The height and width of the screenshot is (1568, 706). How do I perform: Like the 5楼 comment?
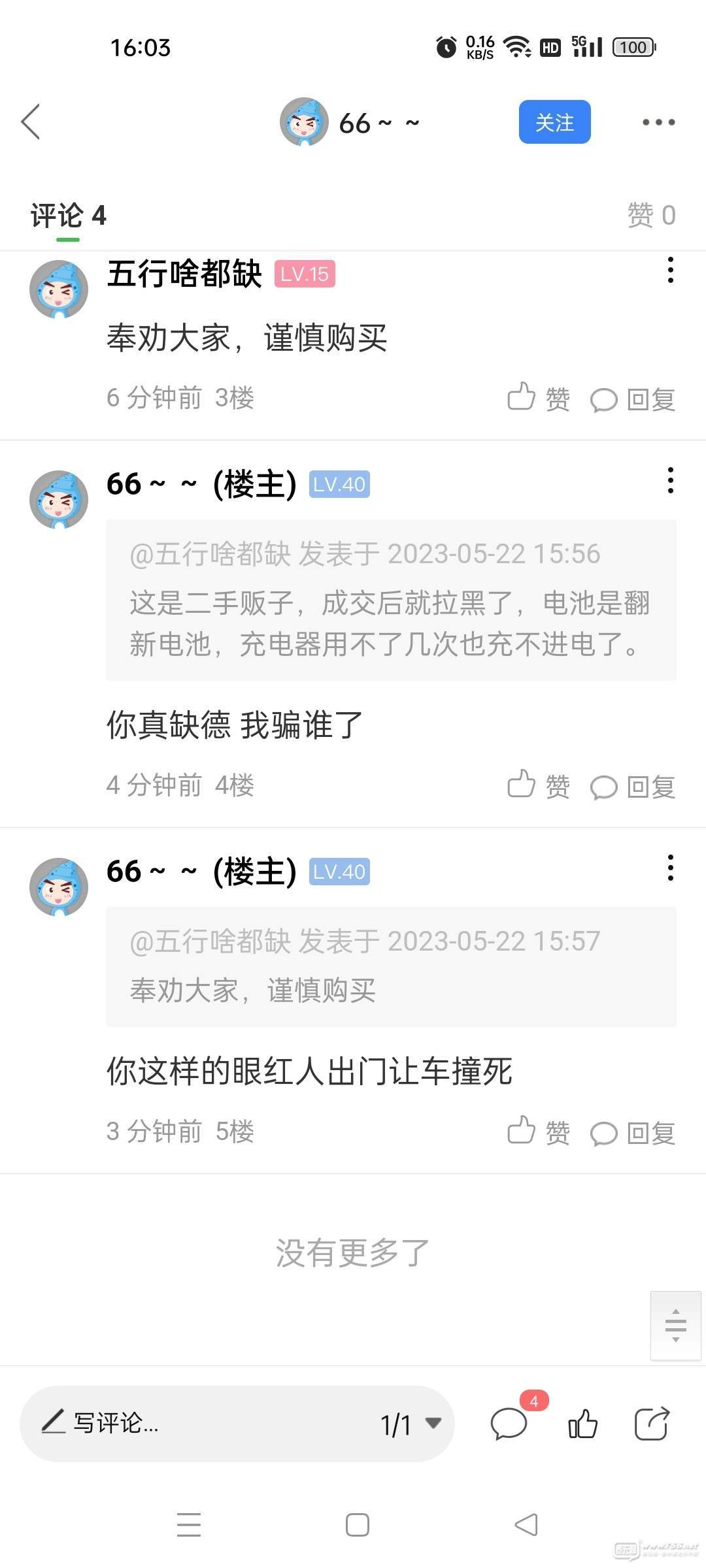(538, 1132)
